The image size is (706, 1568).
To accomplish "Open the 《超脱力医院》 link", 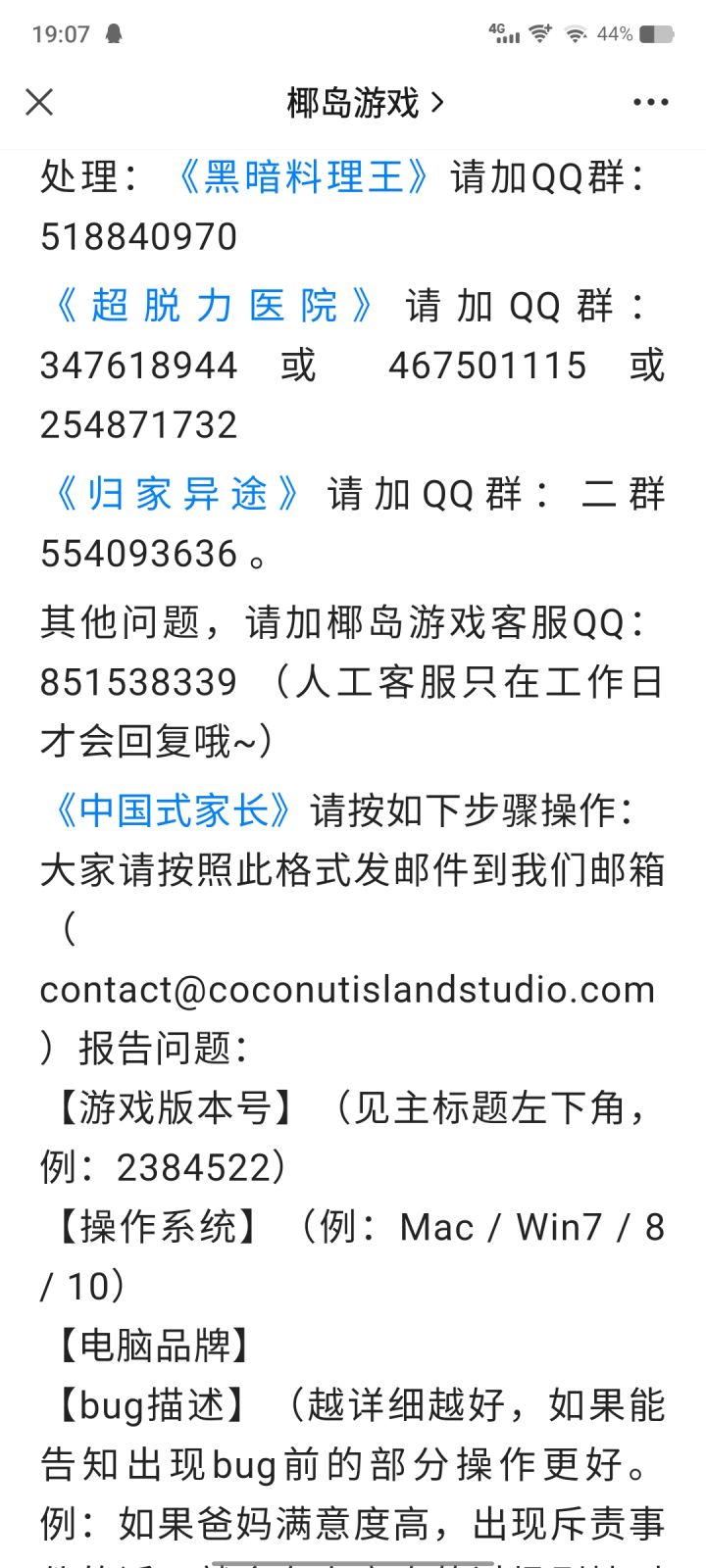I will pyautogui.click(x=213, y=306).
